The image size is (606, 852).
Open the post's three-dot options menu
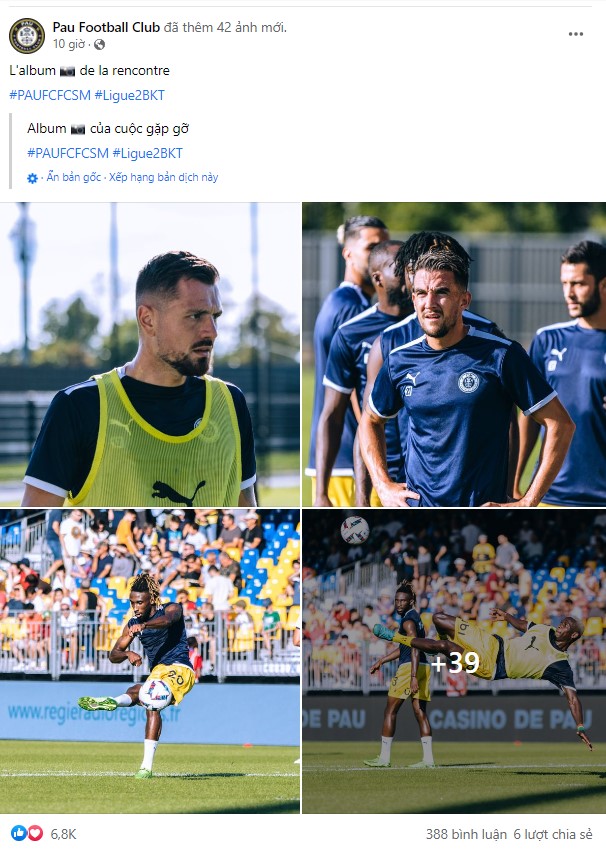(x=575, y=34)
